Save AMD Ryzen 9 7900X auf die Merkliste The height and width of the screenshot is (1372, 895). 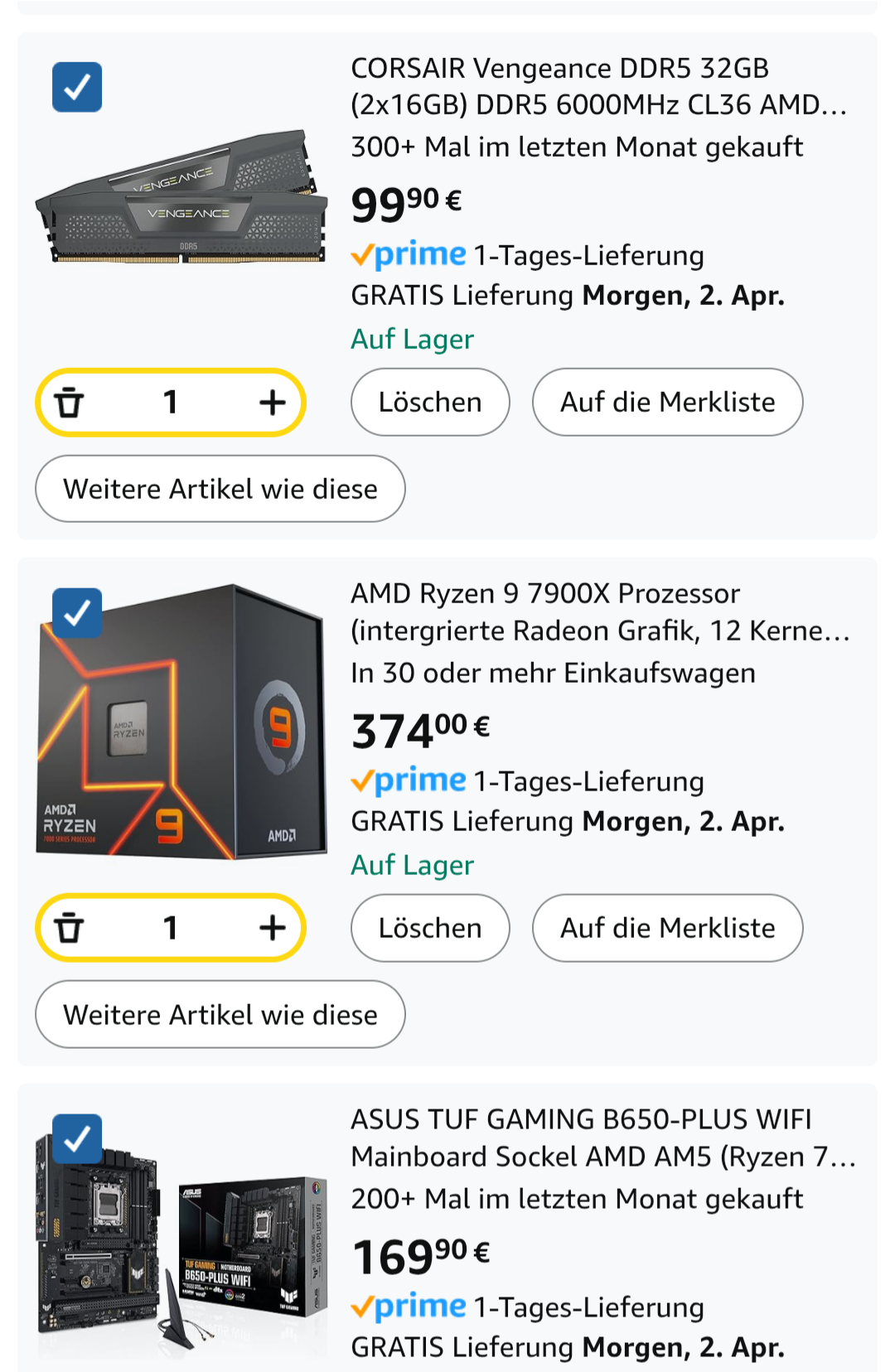[667, 928]
